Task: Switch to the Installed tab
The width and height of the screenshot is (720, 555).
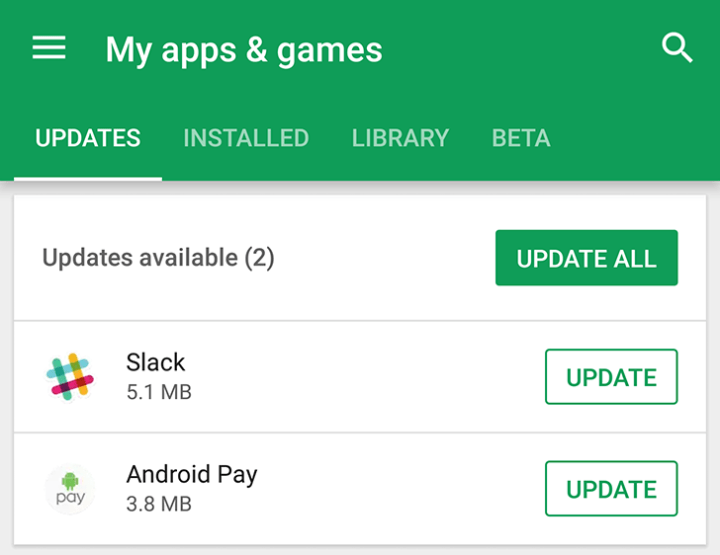Action: [246, 138]
